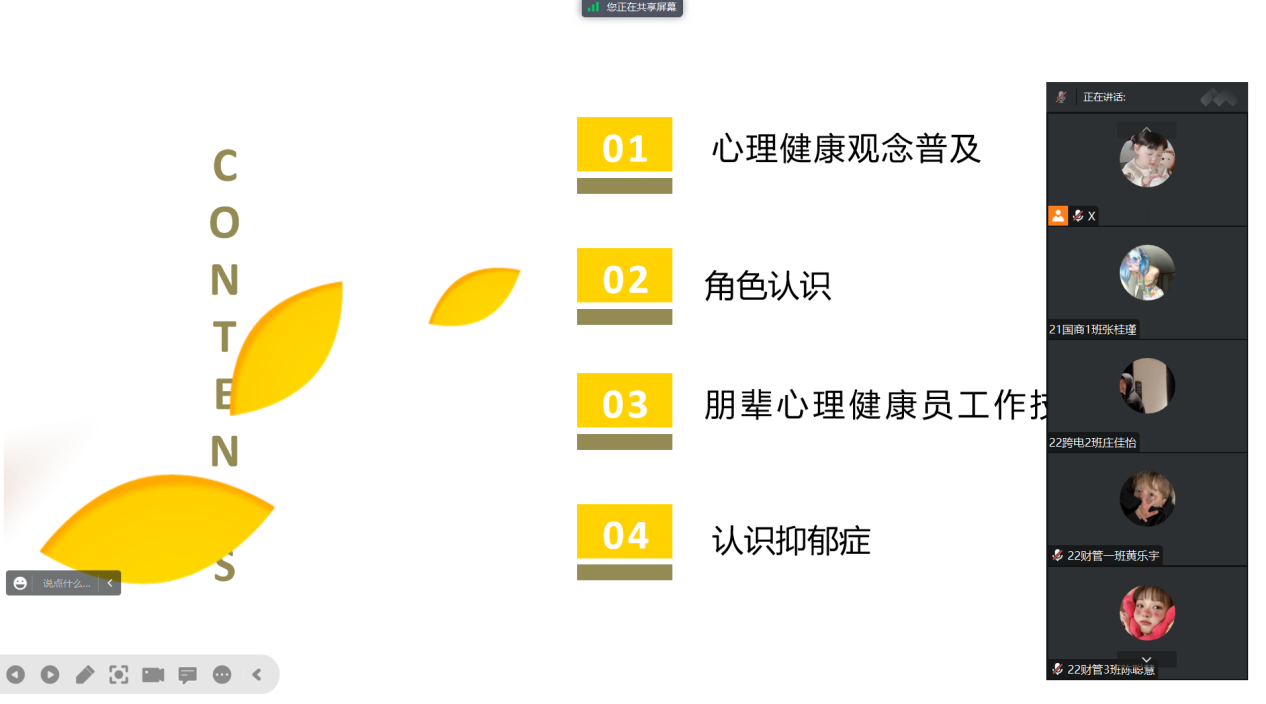Tap the 说点什么 message field

click(x=66, y=583)
